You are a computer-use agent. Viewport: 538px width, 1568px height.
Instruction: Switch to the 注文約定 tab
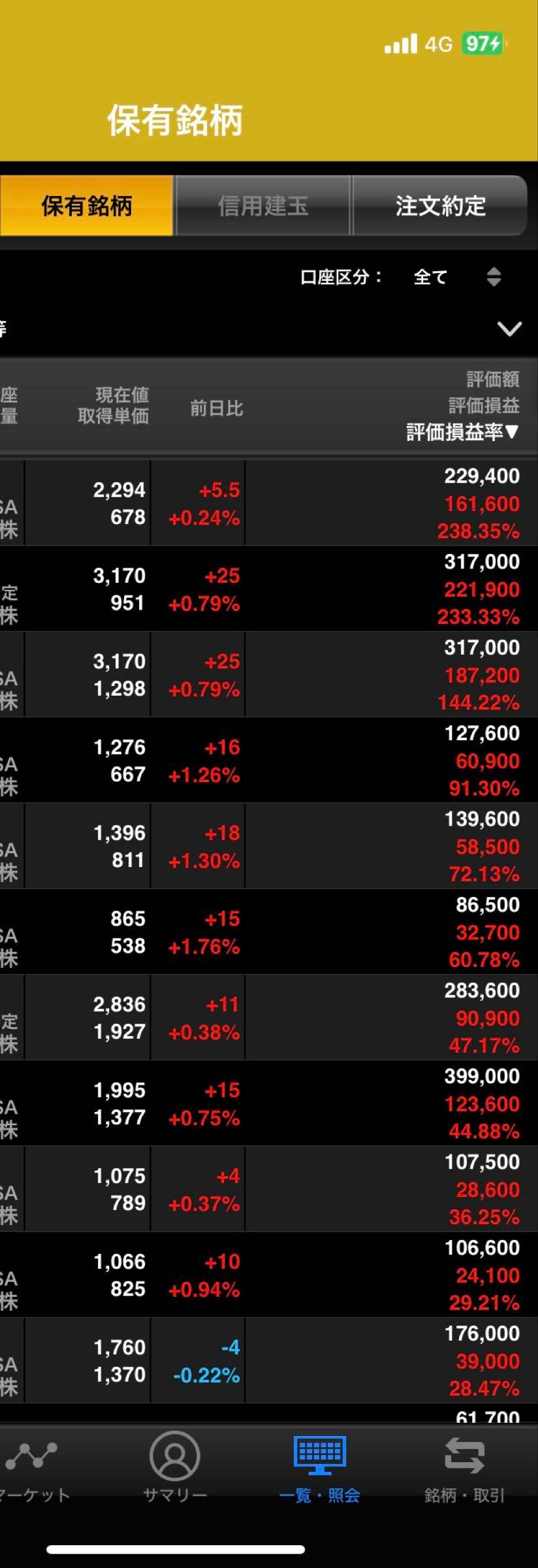(x=440, y=206)
